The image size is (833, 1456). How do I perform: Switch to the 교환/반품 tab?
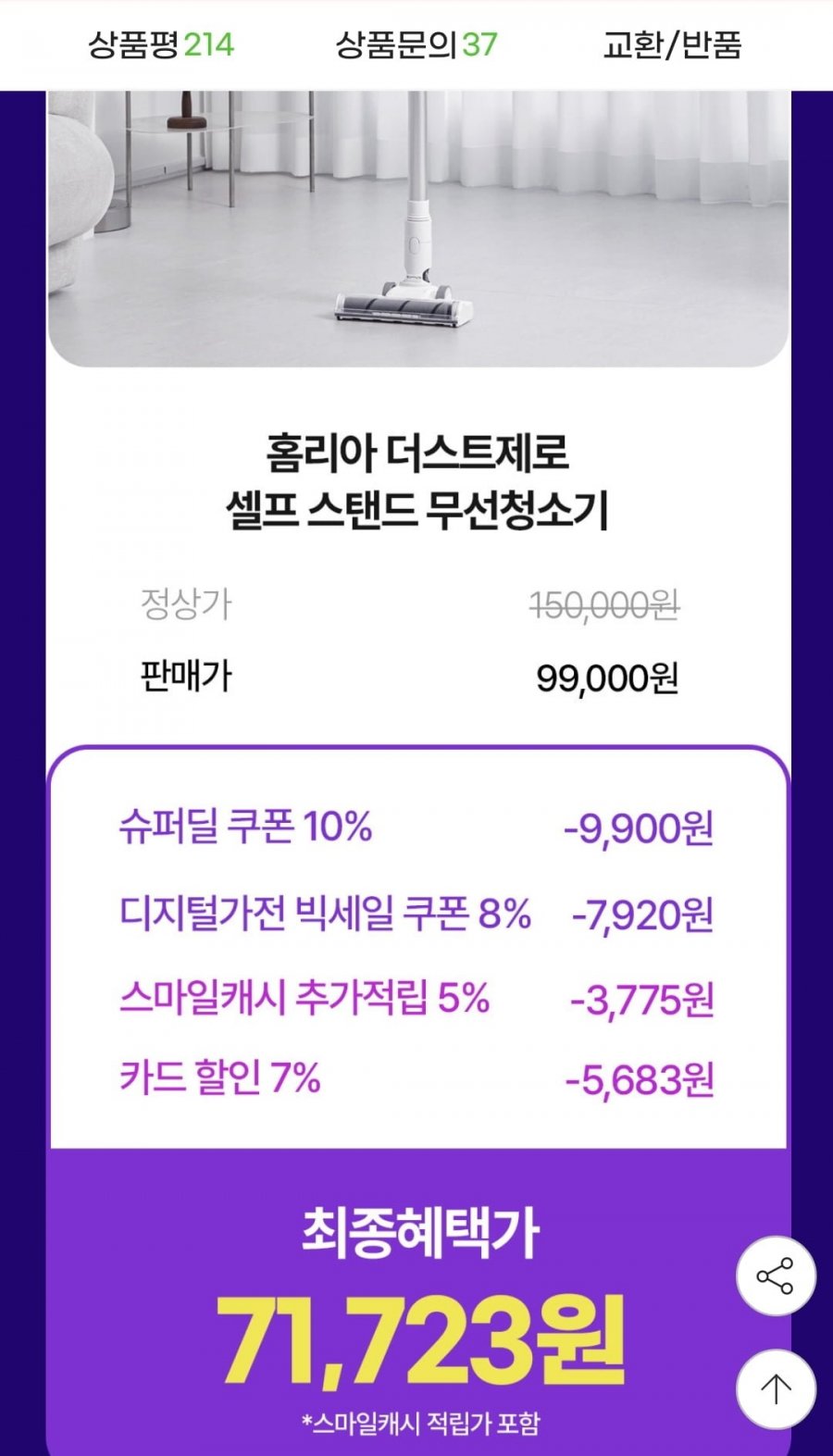click(x=672, y=44)
